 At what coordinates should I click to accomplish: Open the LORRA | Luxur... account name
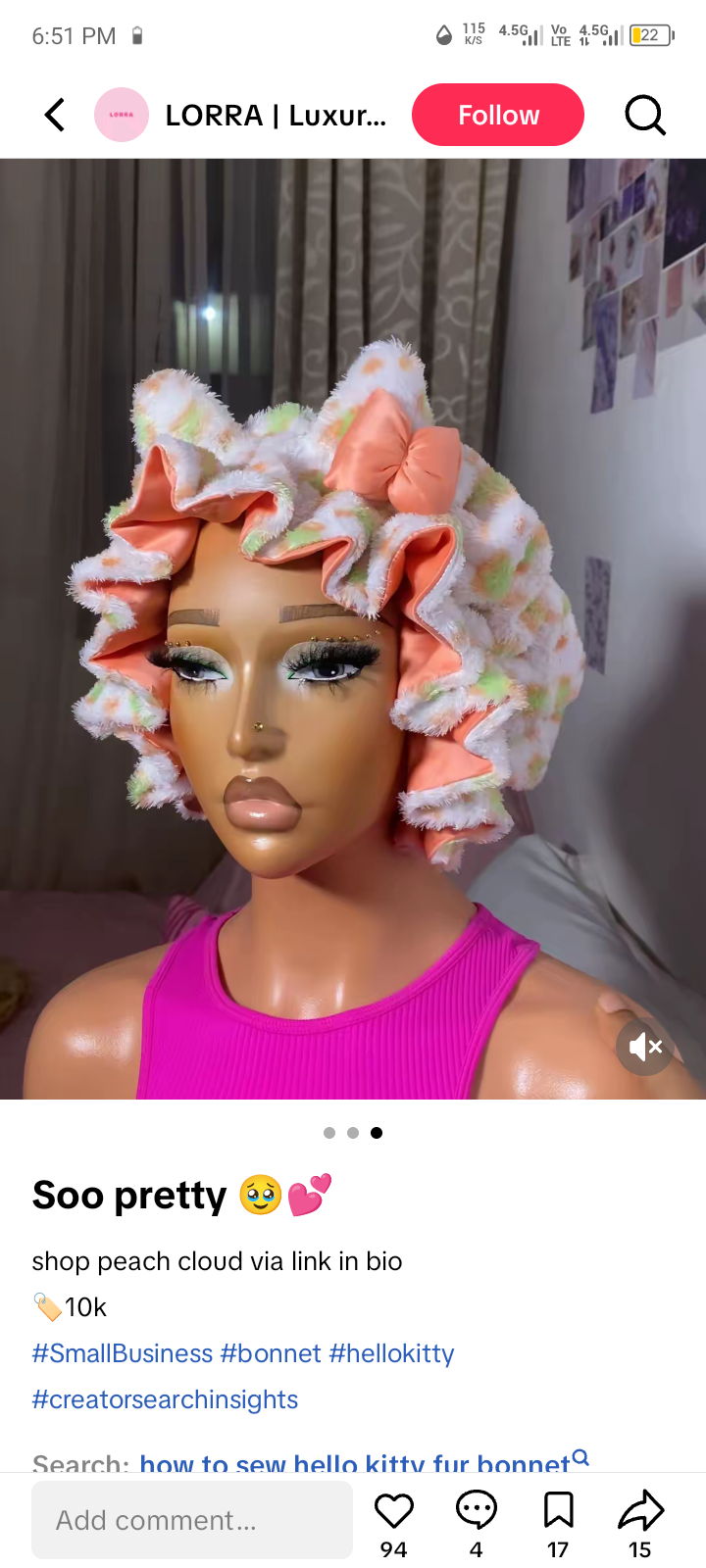pyautogui.click(x=276, y=115)
